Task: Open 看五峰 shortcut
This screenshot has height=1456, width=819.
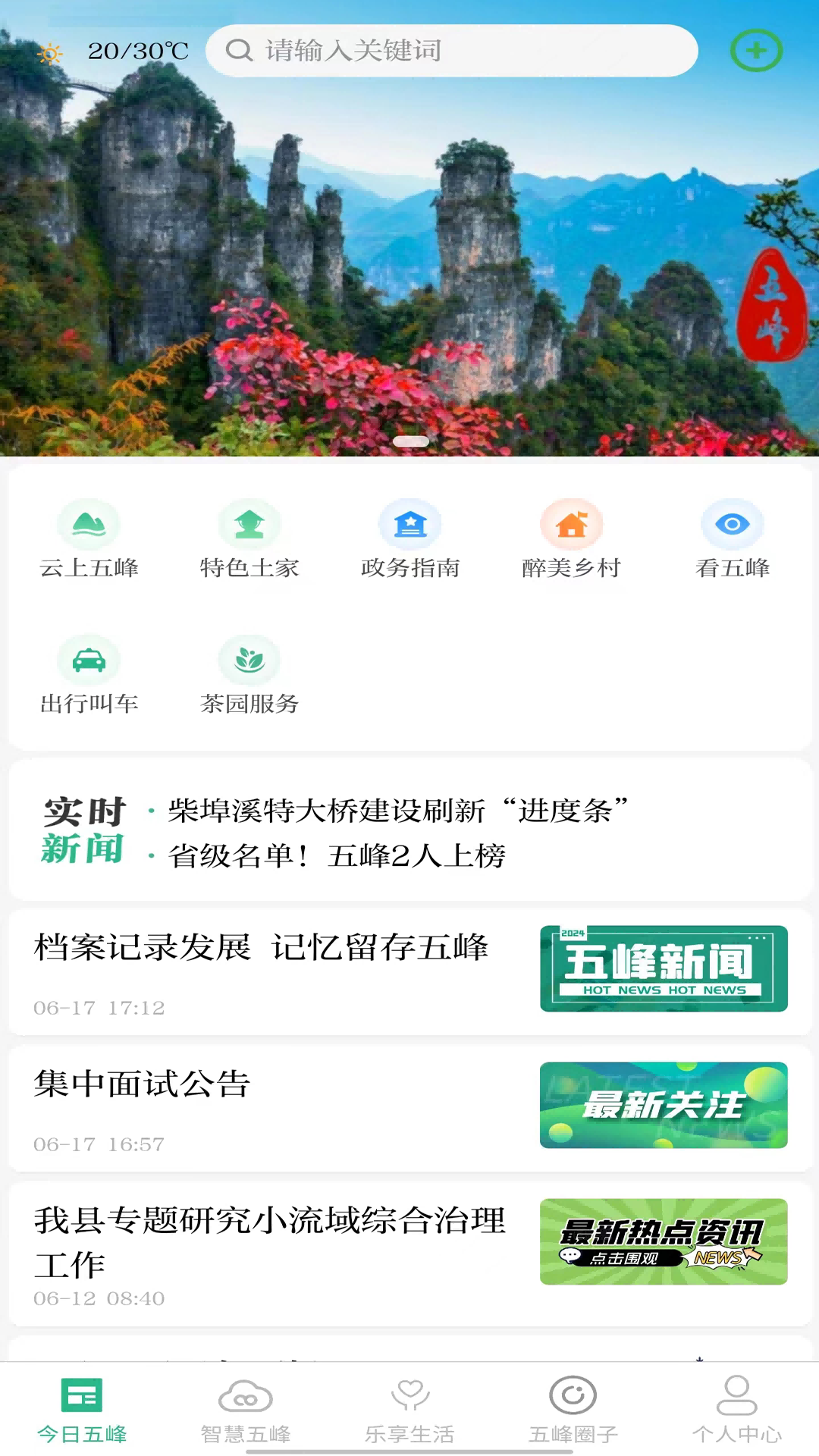Action: [732, 538]
